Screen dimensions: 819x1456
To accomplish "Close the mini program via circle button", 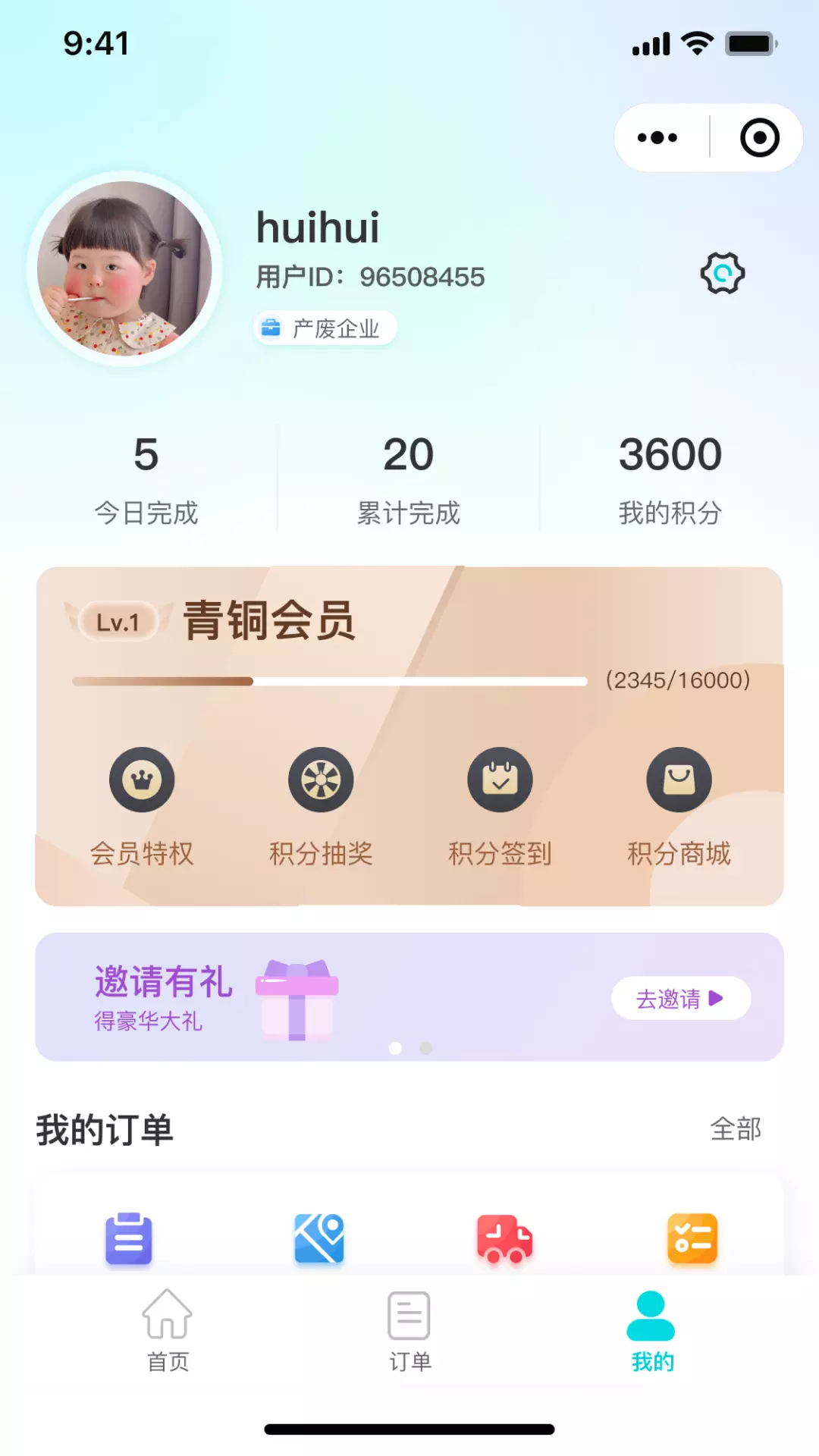I will point(759,137).
